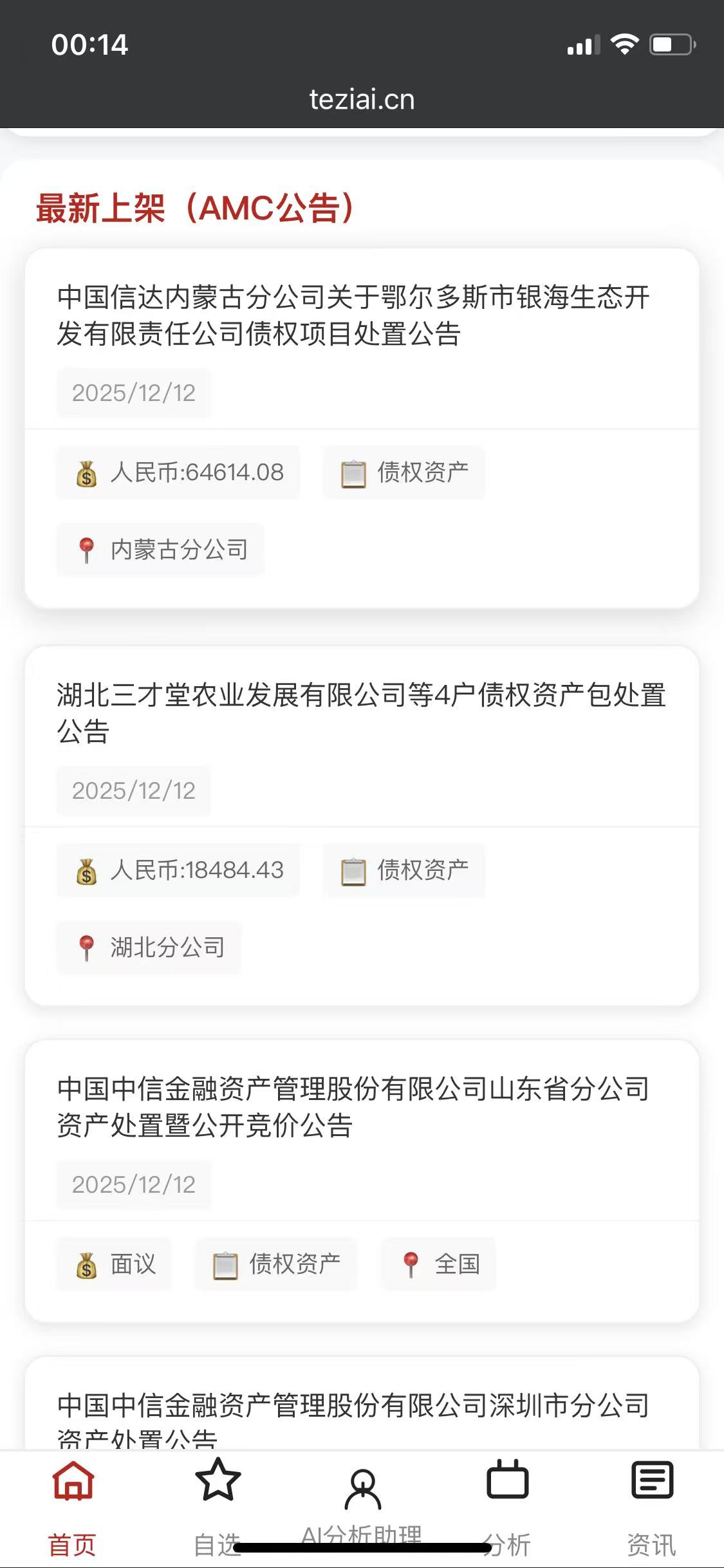The width and height of the screenshot is (724, 1568).
Task: Switch to the 分析 tab
Action: pos(507,1507)
